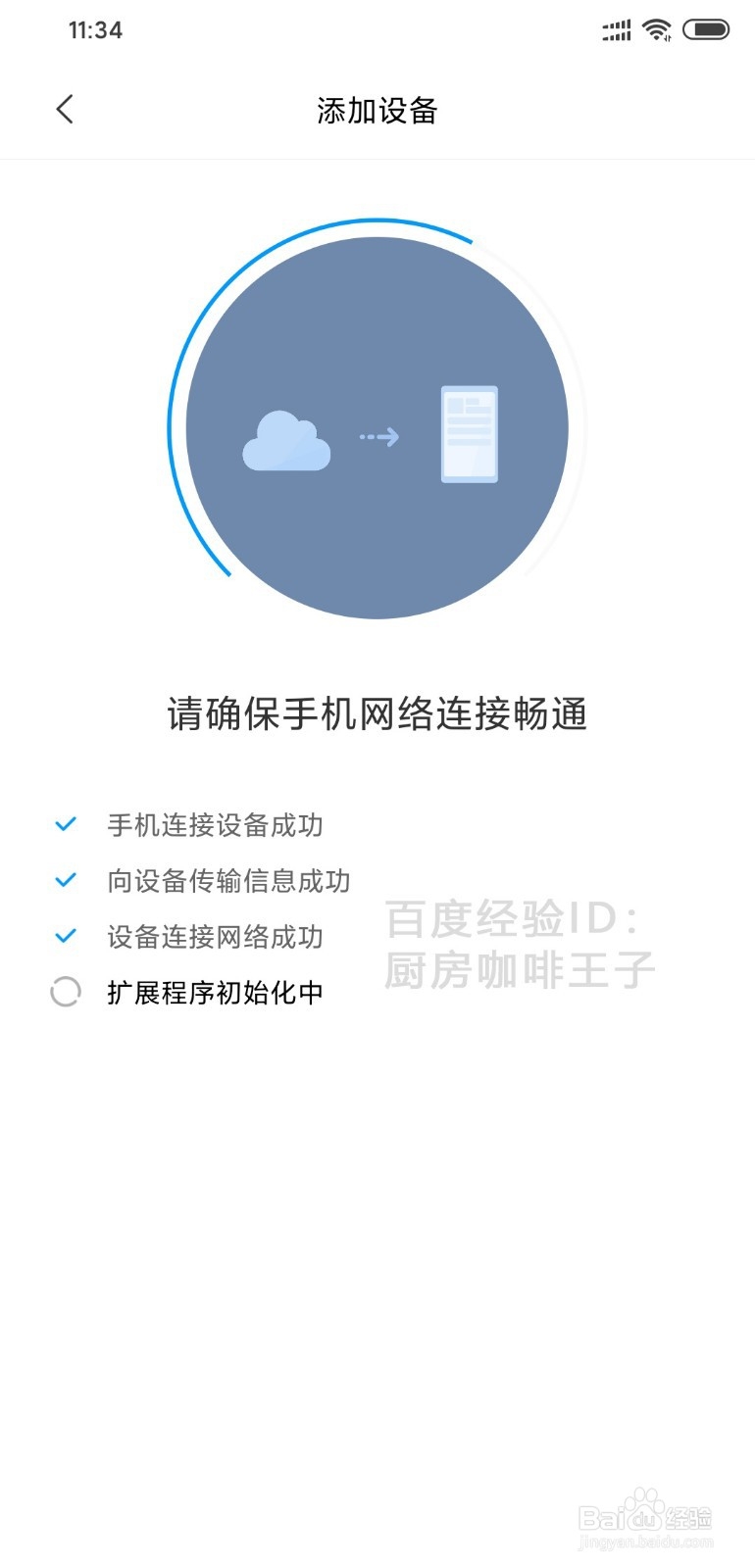Select the 添加设备 title in the header
This screenshot has height=1568, width=755.
[x=377, y=111]
